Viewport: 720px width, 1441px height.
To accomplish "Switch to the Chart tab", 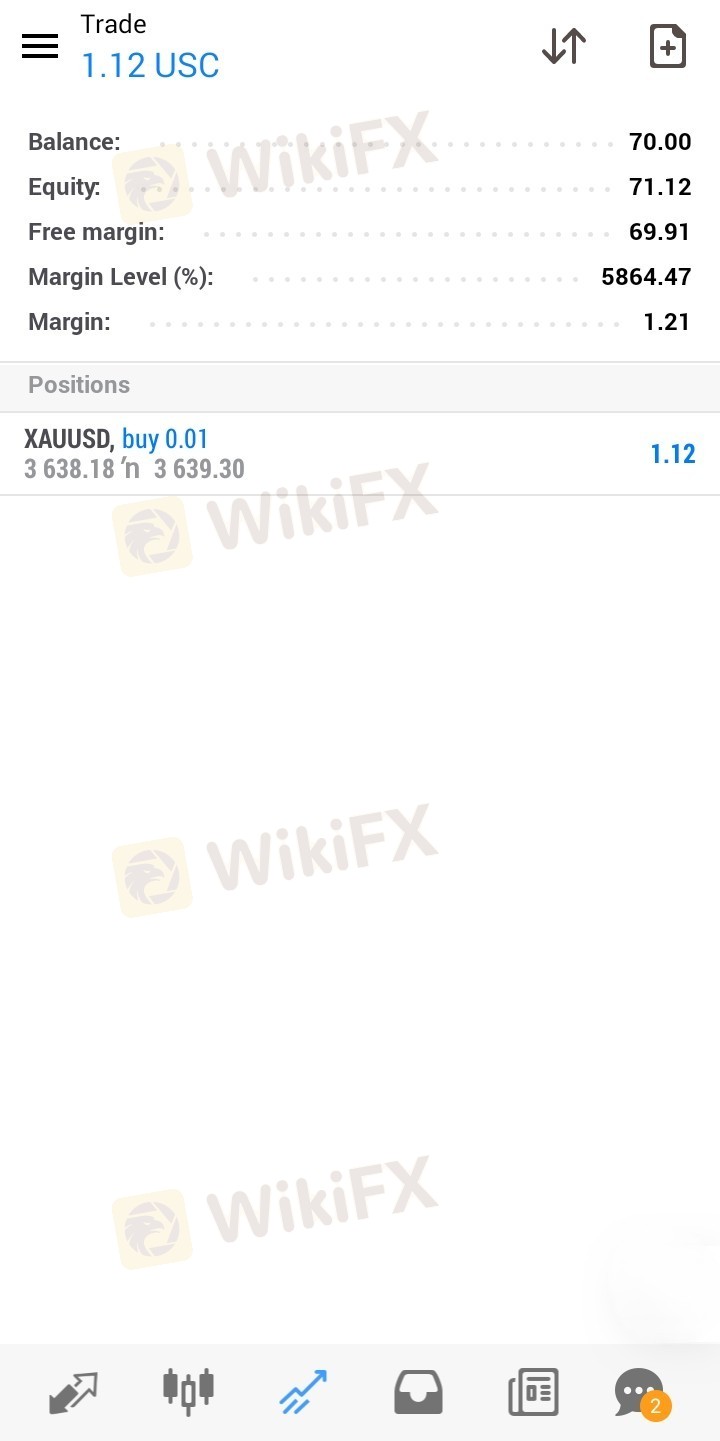I will coord(188,1390).
